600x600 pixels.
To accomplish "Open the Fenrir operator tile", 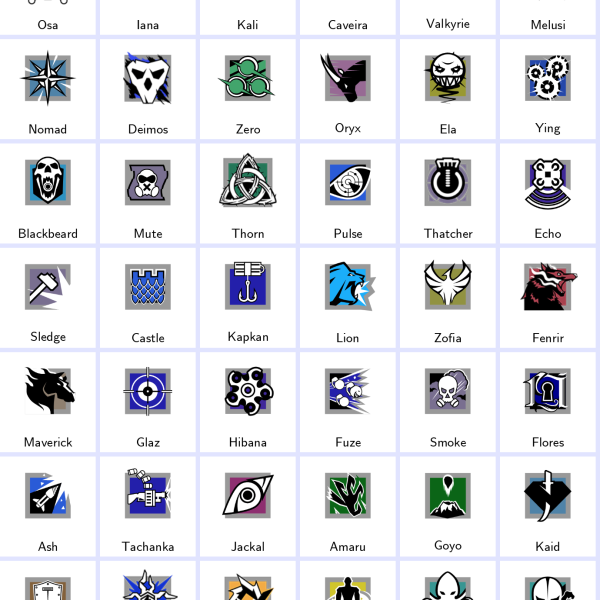I will tap(548, 296).
